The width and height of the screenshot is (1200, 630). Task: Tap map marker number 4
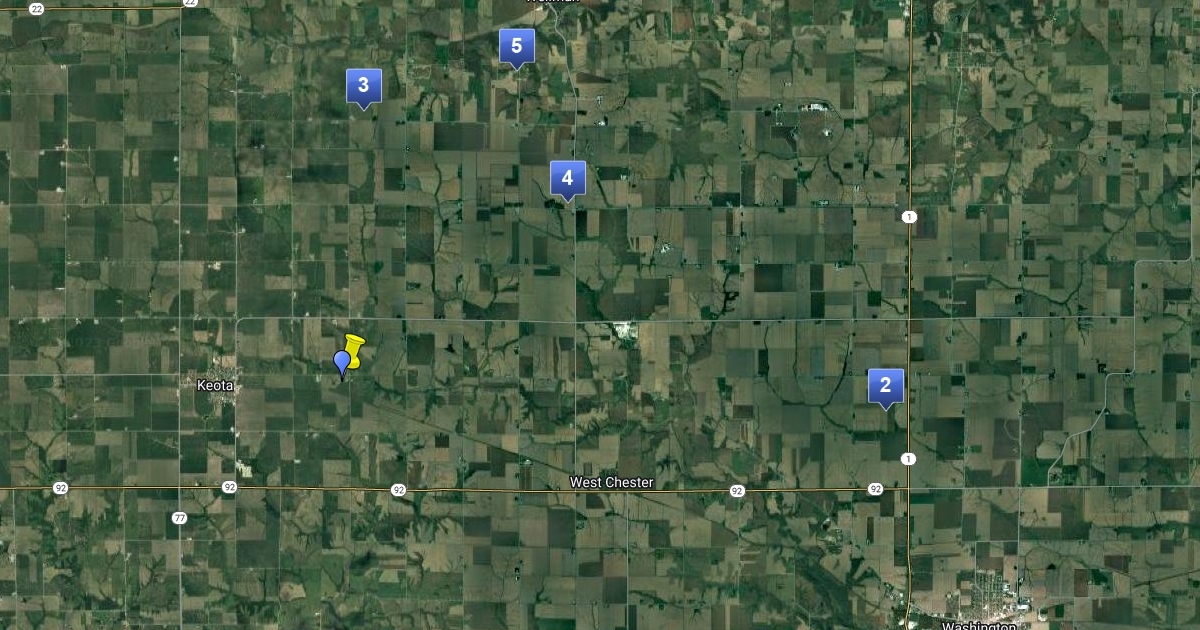coord(567,179)
